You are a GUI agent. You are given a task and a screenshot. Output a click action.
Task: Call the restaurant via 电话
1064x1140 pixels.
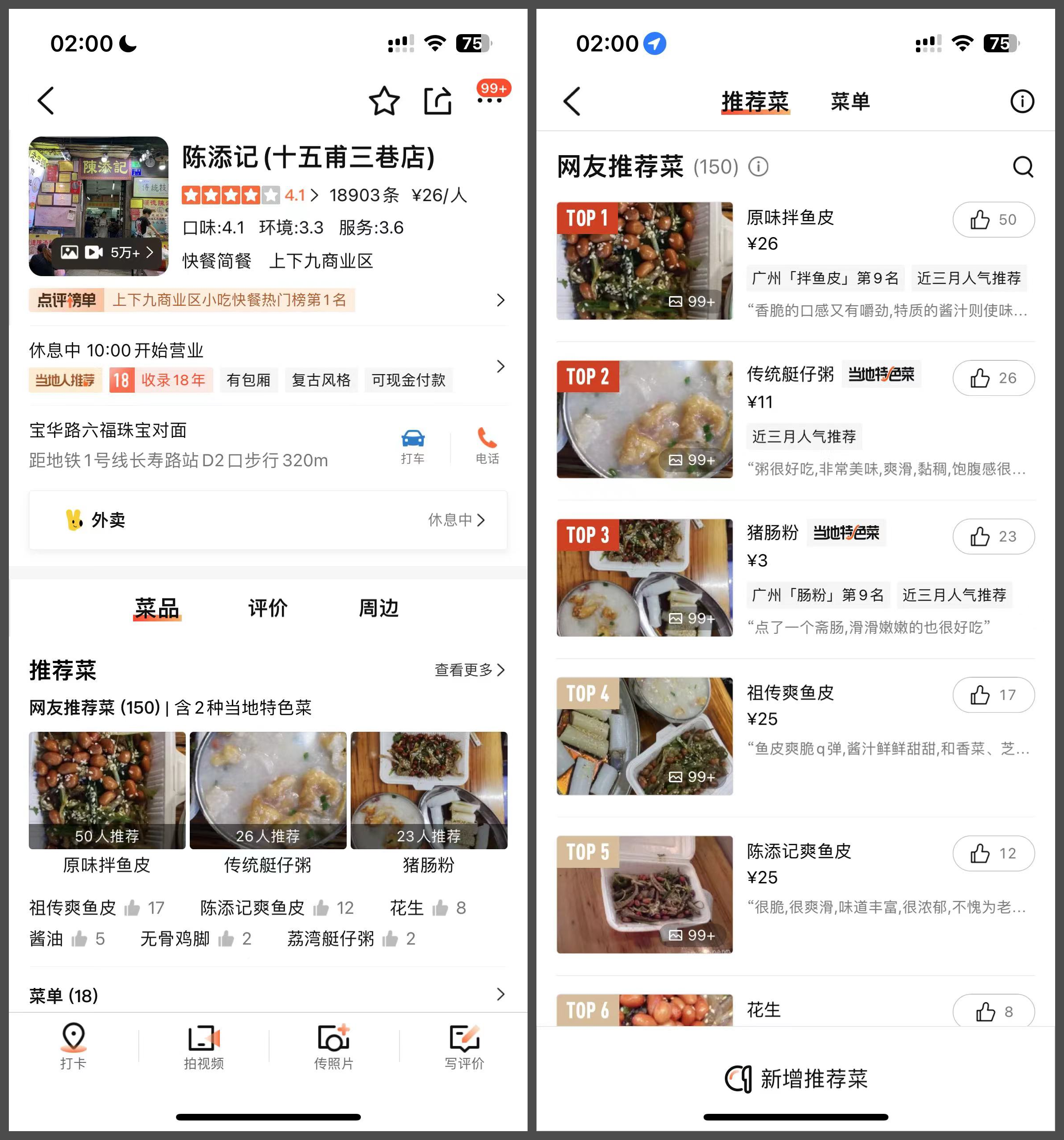click(487, 446)
